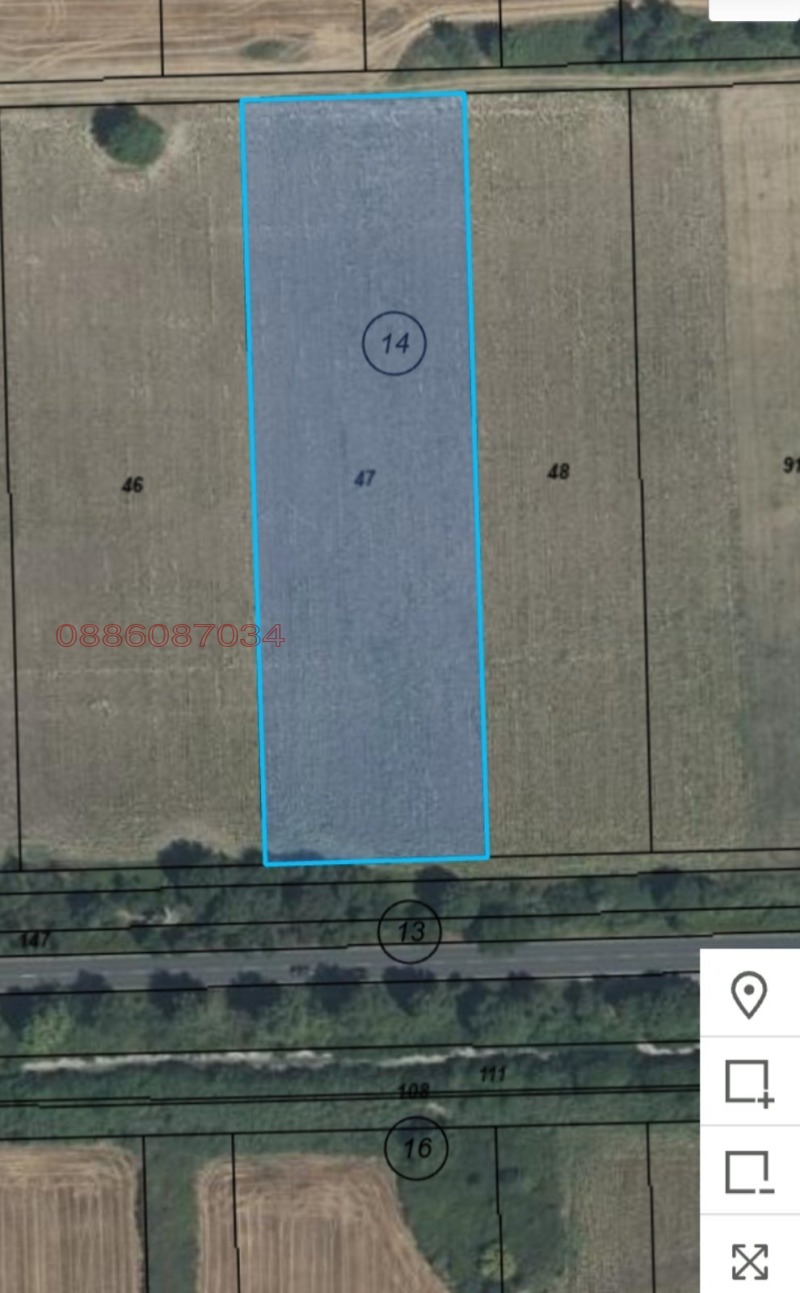Select parcel 46 on the map

[132, 486]
